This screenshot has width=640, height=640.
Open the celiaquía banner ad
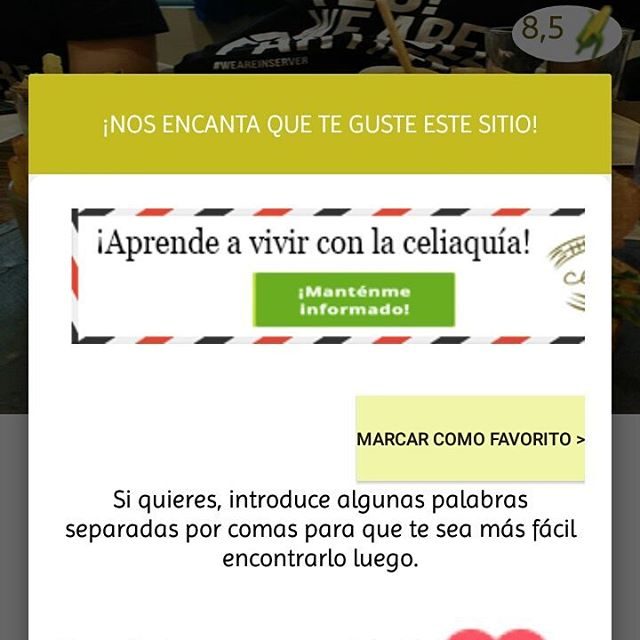click(x=312, y=243)
